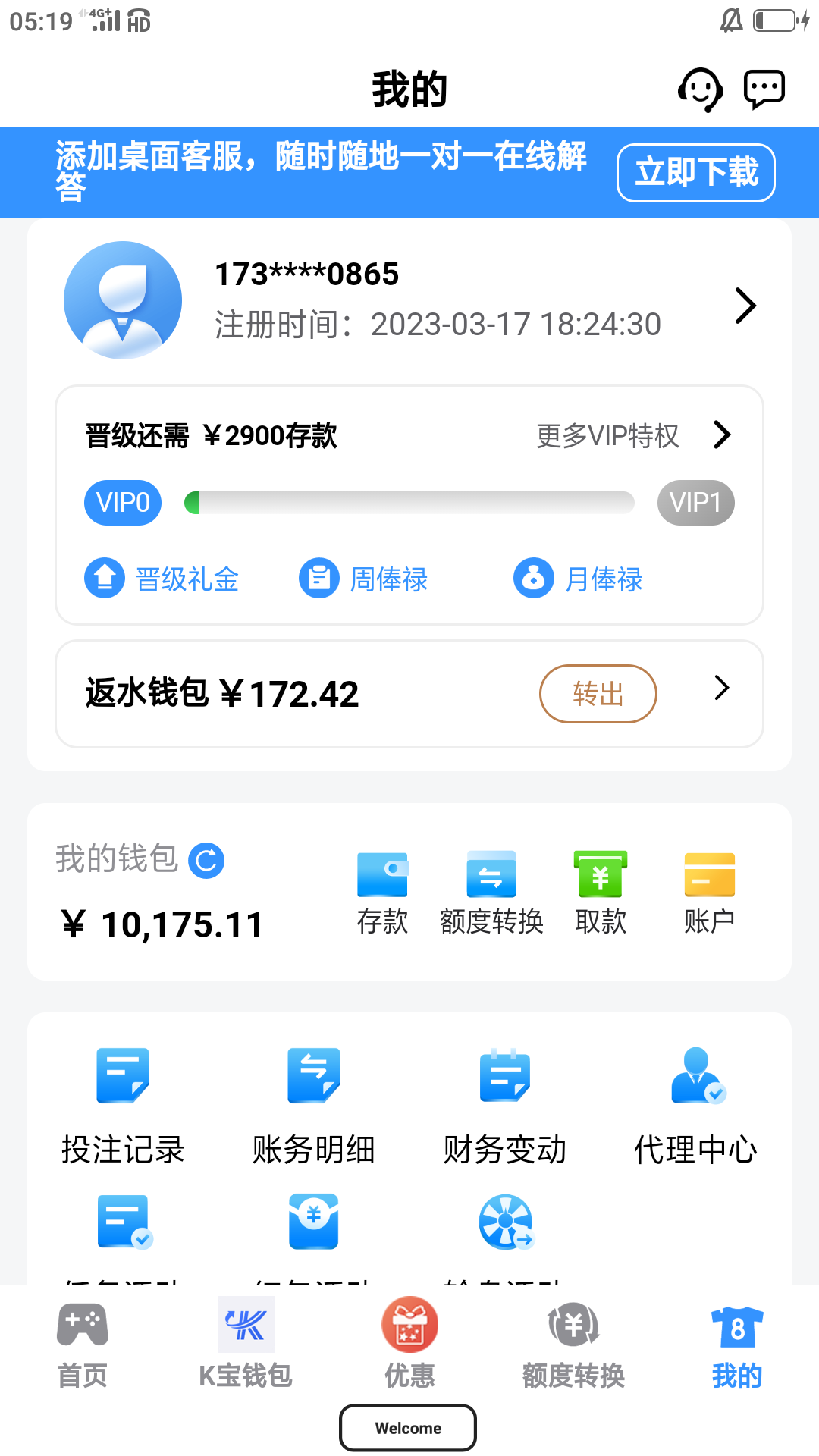Tap 转出 transfer out button
Viewport: 819px width, 1456px height.
(598, 692)
